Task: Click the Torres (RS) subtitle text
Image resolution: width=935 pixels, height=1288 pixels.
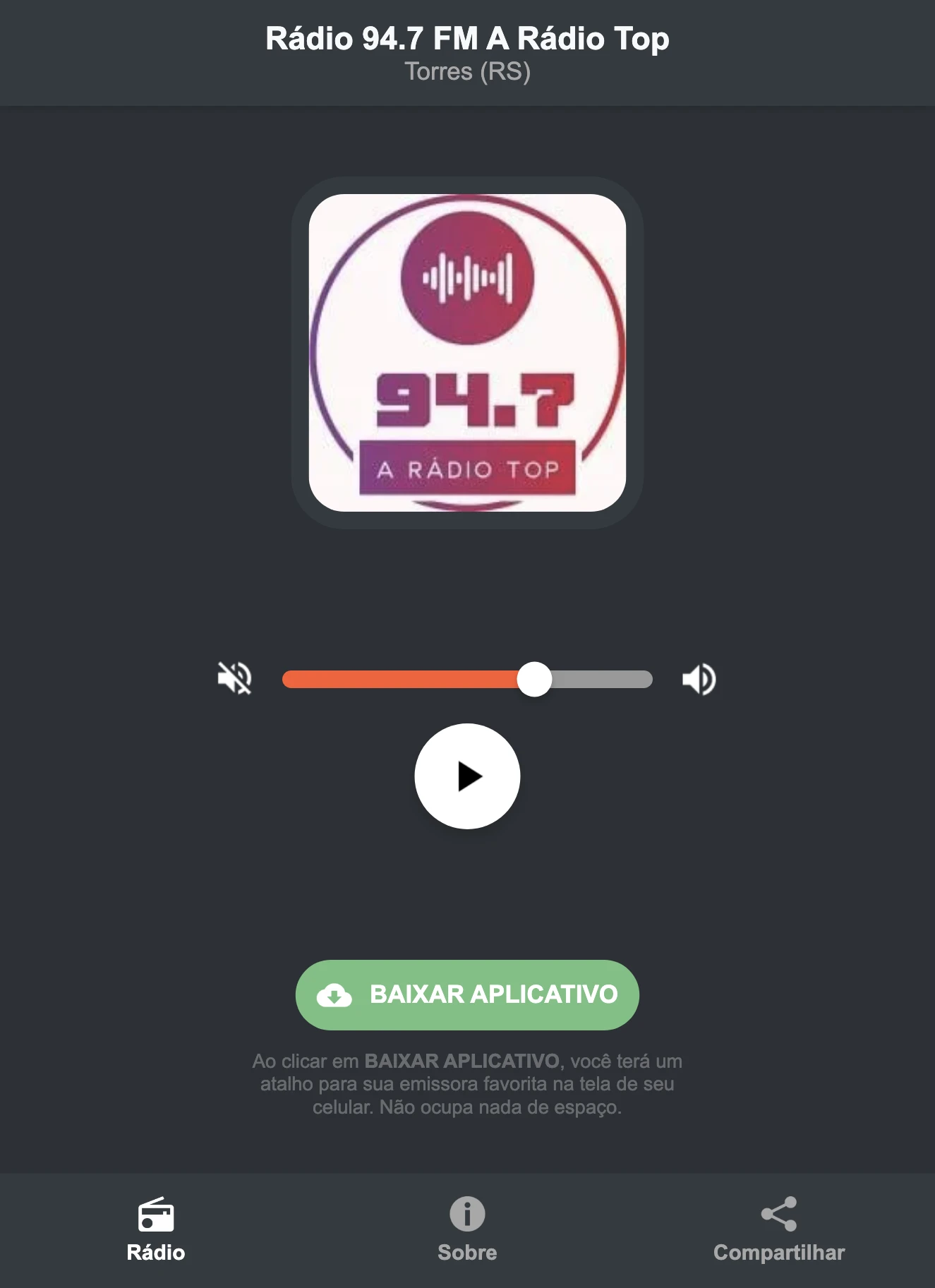Action: pos(466,71)
